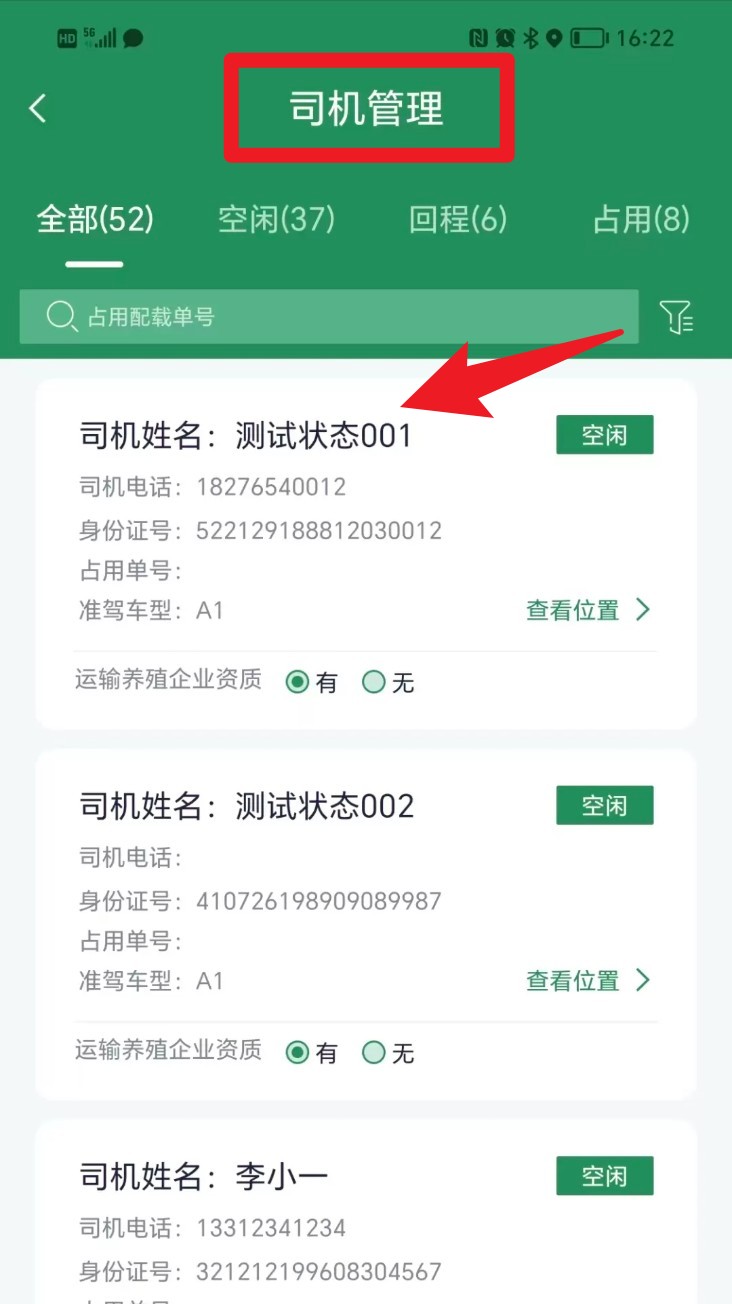View location for driver 测试状态002
Image resolution: width=732 pixels, height=1304 pixels.
point(588,981)
